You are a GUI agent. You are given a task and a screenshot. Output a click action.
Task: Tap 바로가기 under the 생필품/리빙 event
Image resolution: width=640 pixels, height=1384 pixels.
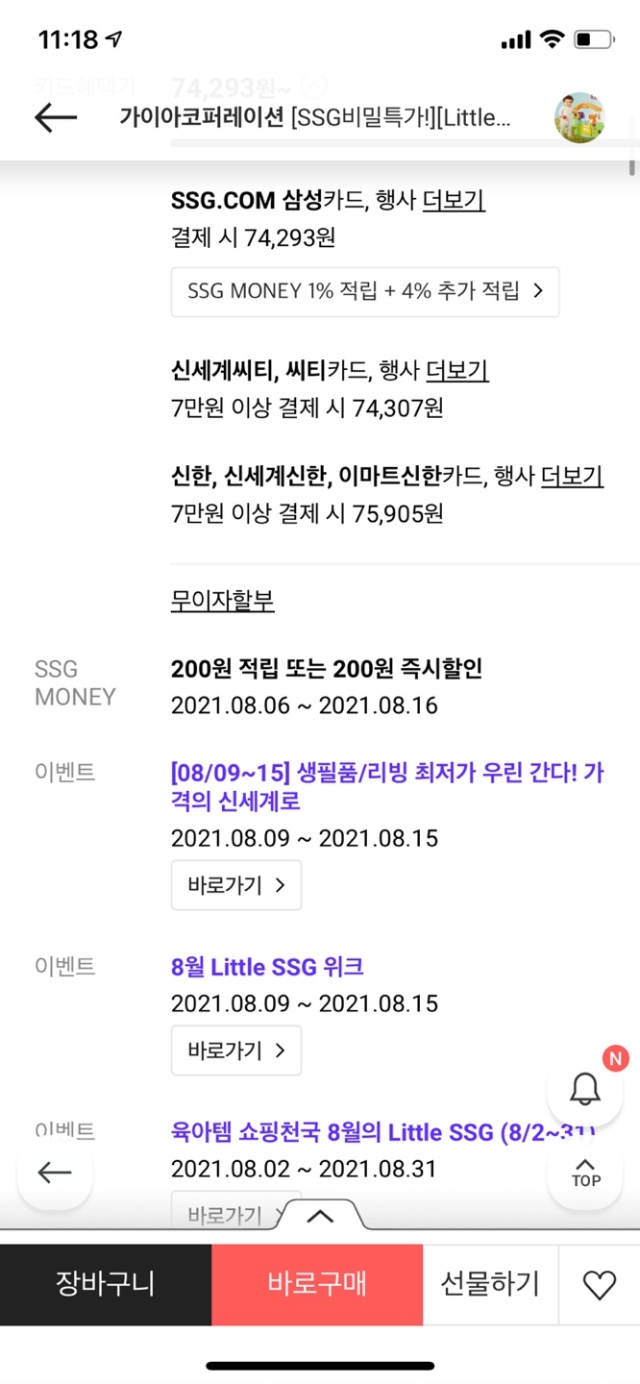click(x=236, y=885)
